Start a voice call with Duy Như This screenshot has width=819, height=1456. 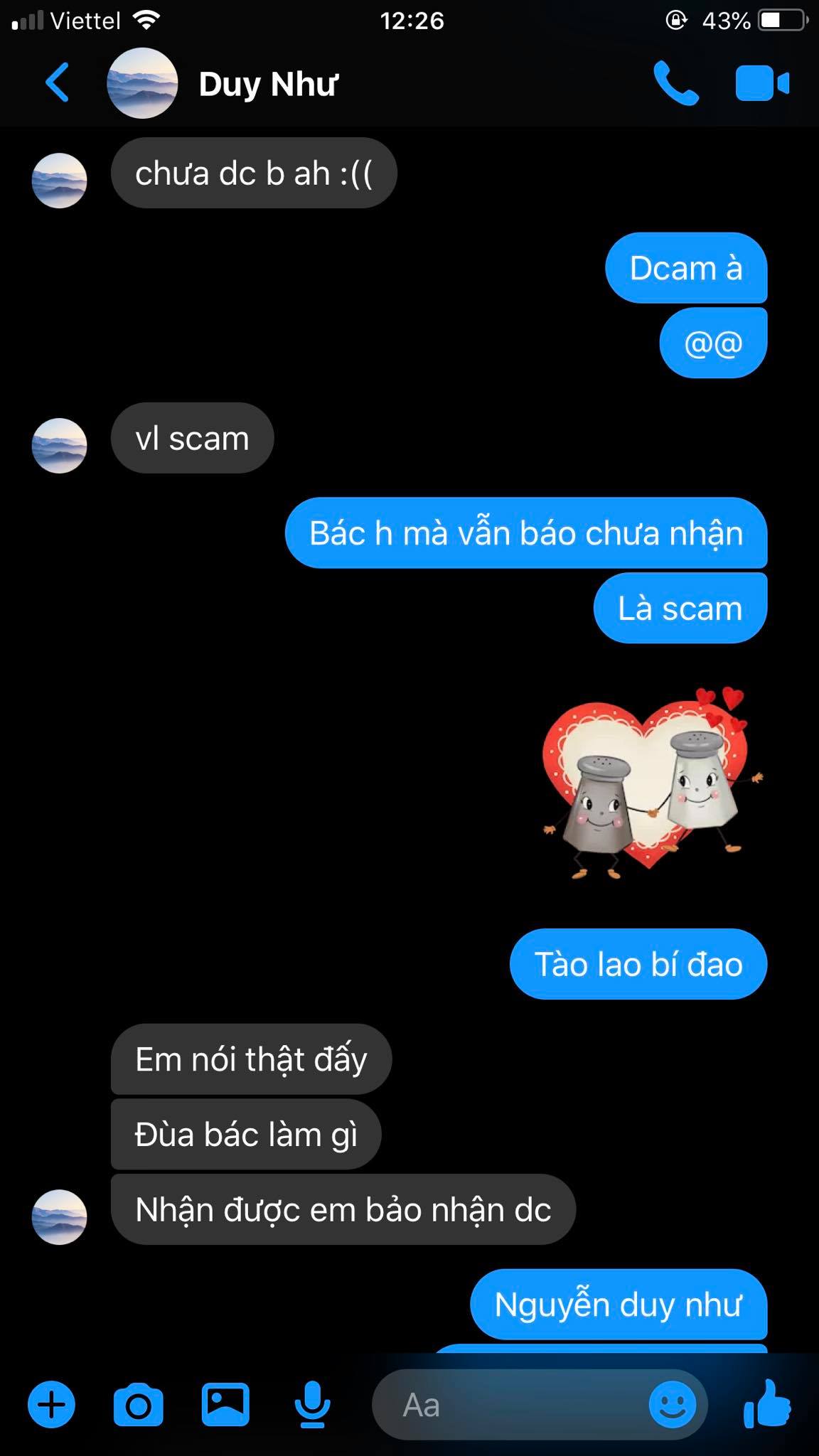point(675,84)
